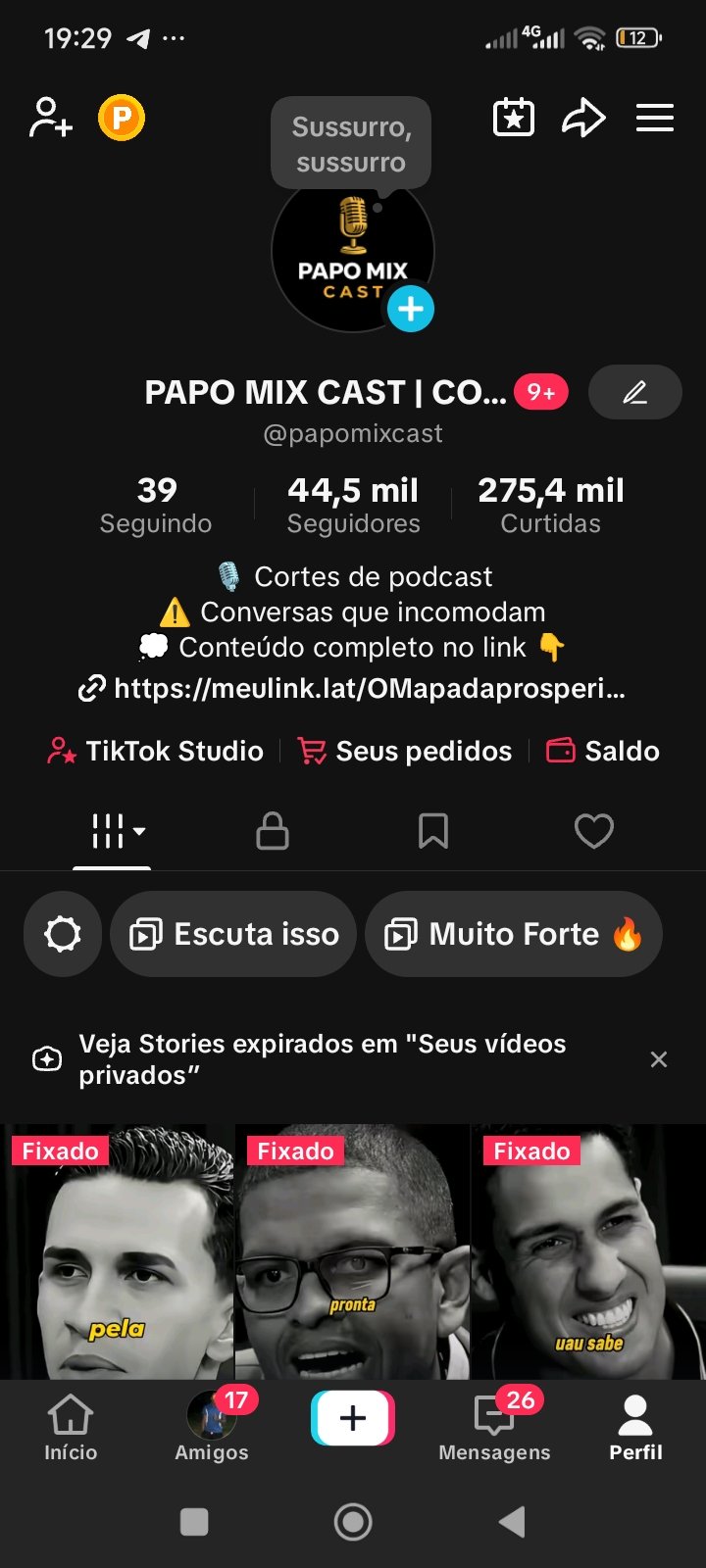Open the hamburger menu
Screen dimensions: 706x1568
[654, 119]
